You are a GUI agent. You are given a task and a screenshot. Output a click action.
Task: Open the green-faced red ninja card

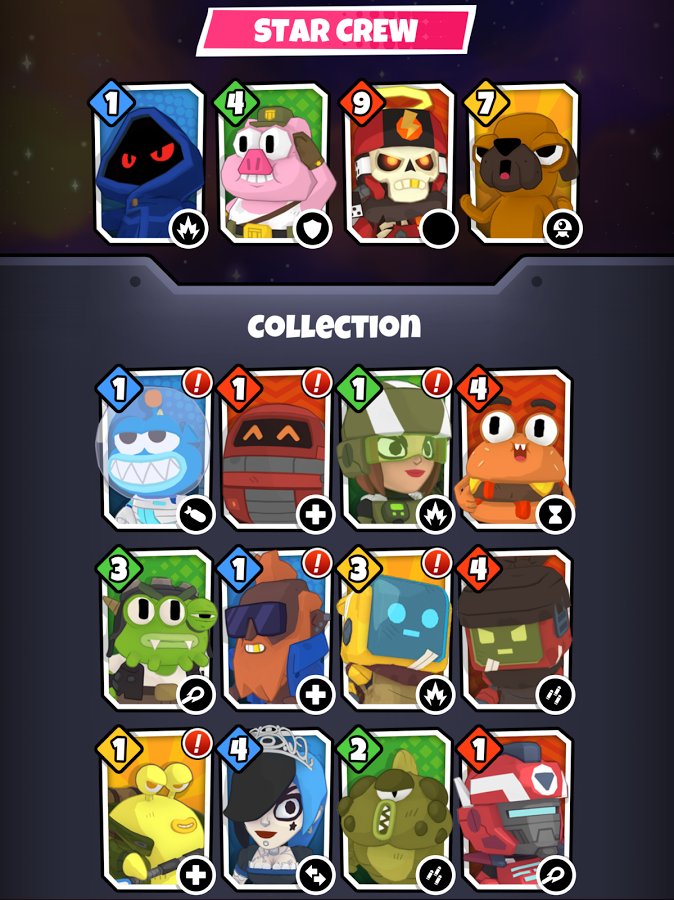(x=516, y=632)
